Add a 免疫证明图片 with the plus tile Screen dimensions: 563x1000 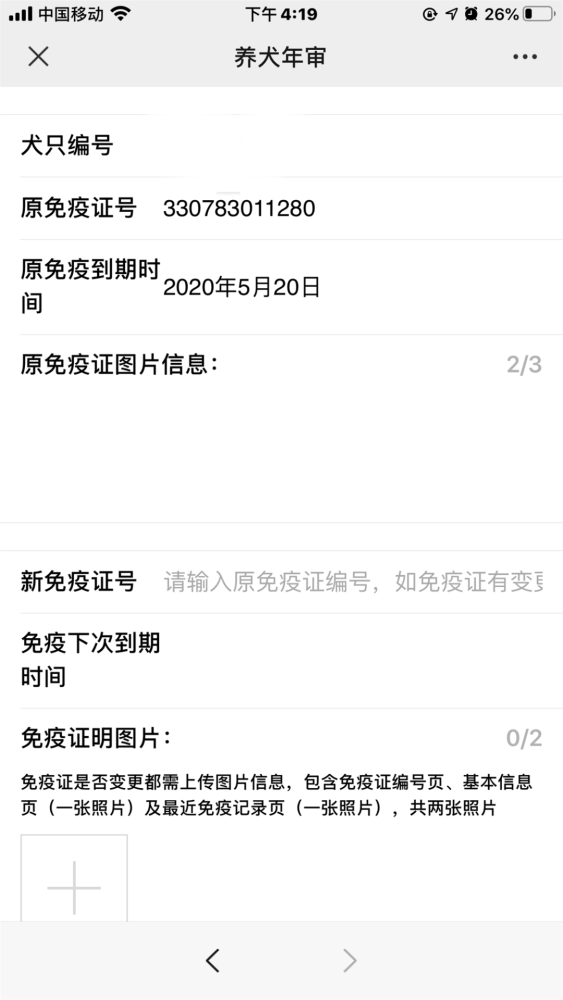(x=74, y=880)
